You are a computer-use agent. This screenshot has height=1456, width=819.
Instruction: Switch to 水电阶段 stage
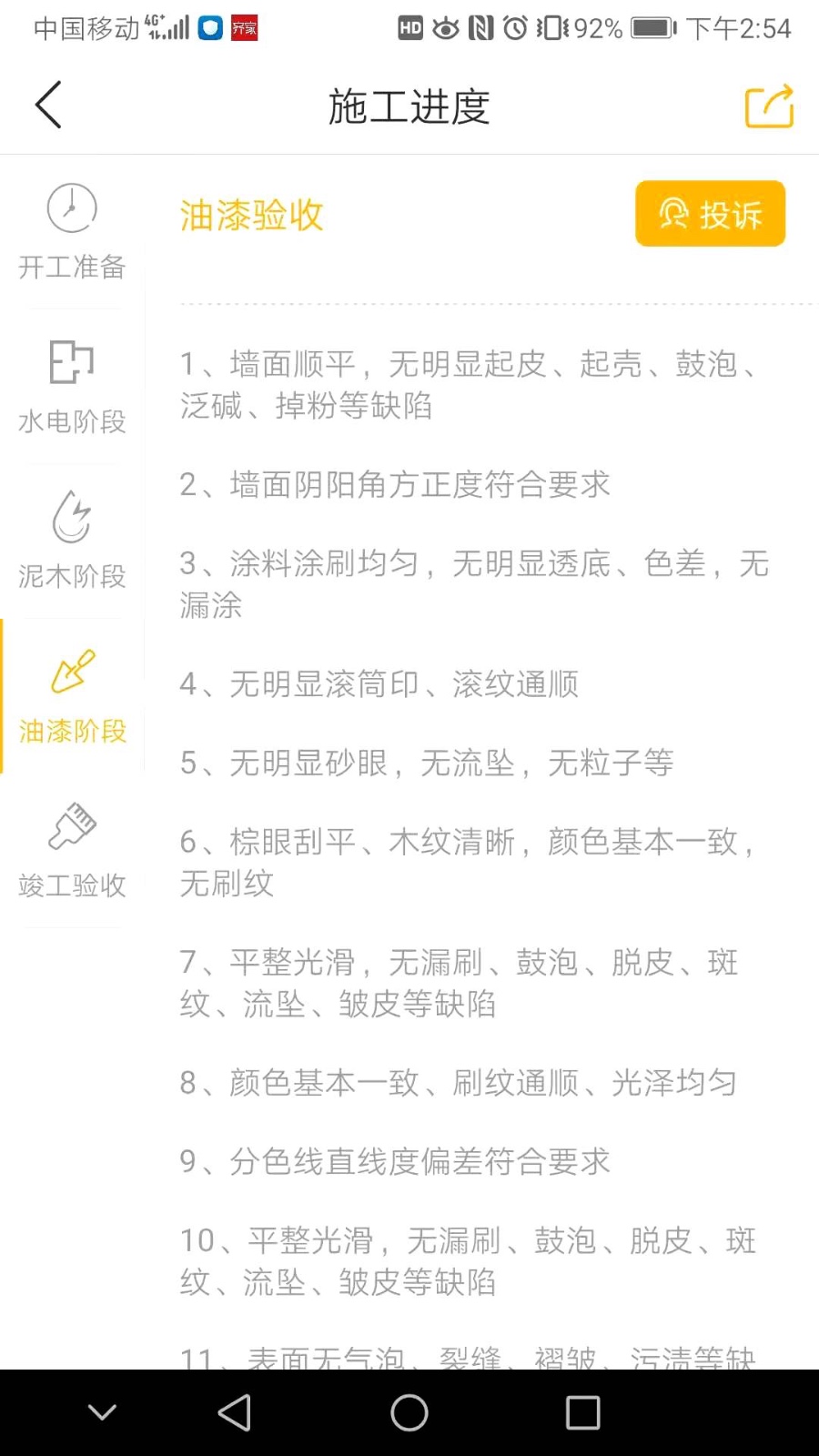[72, 387]
